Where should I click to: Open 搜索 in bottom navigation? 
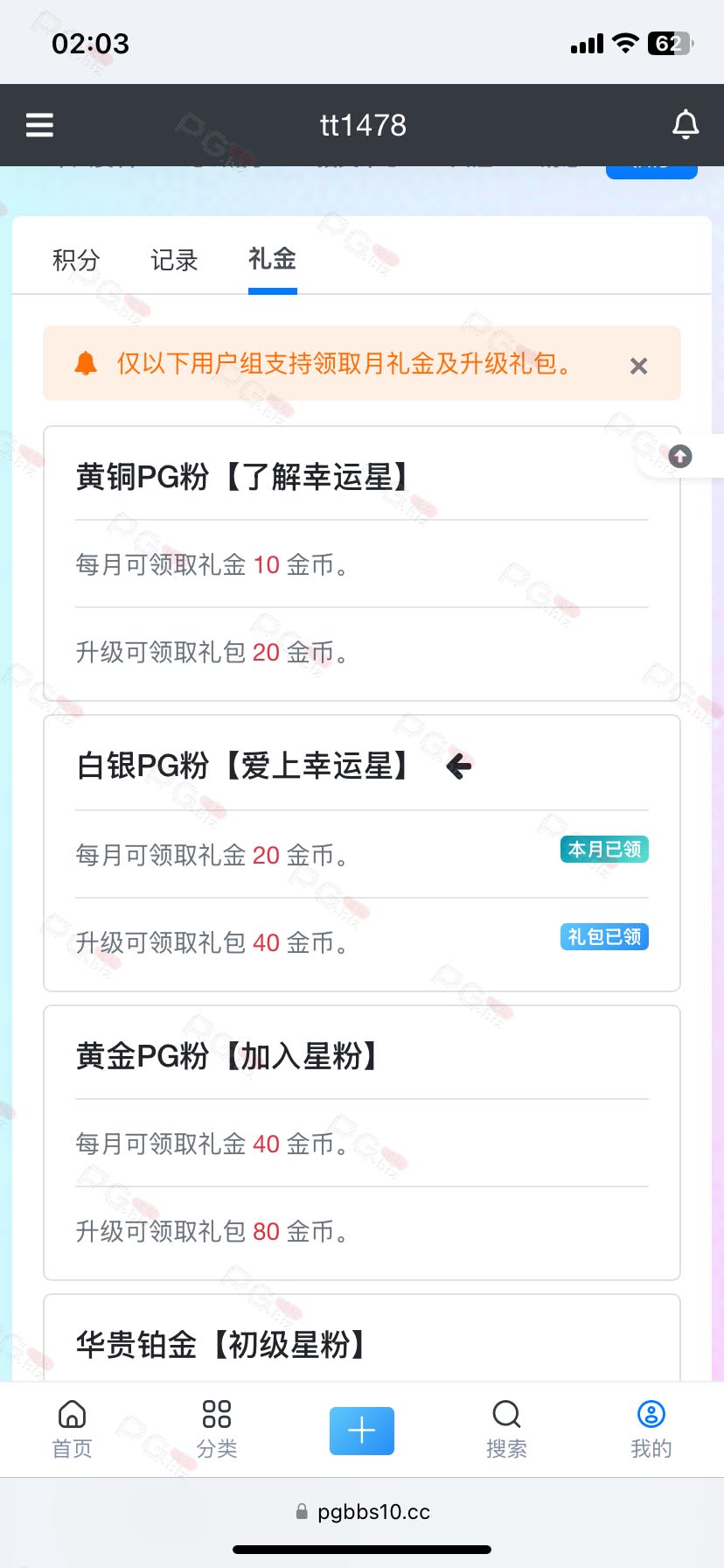[506, 1429]
